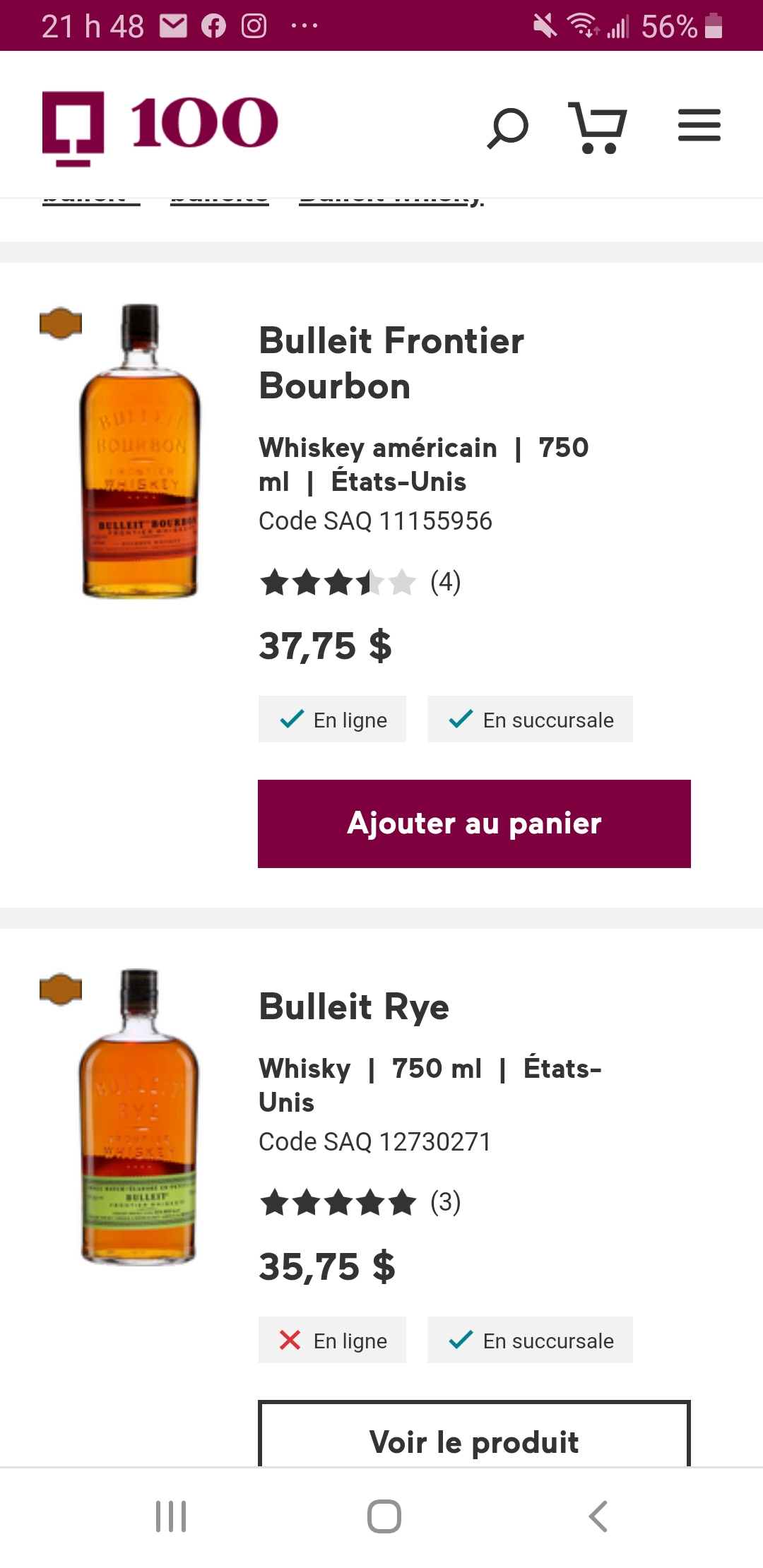
Task: Open the search magnifier icon
Action: [x=507, y=128]
